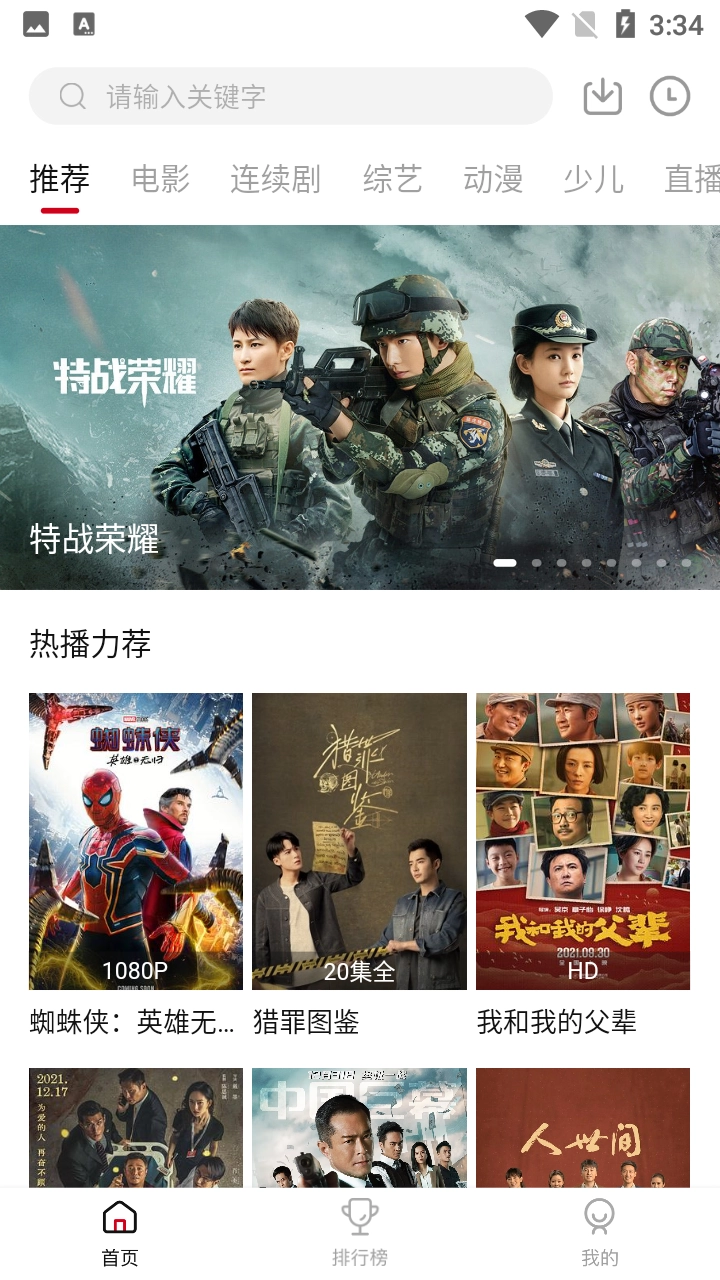720x1280 pixels.
Task: Open the 动漫 category
Action: 492,178
